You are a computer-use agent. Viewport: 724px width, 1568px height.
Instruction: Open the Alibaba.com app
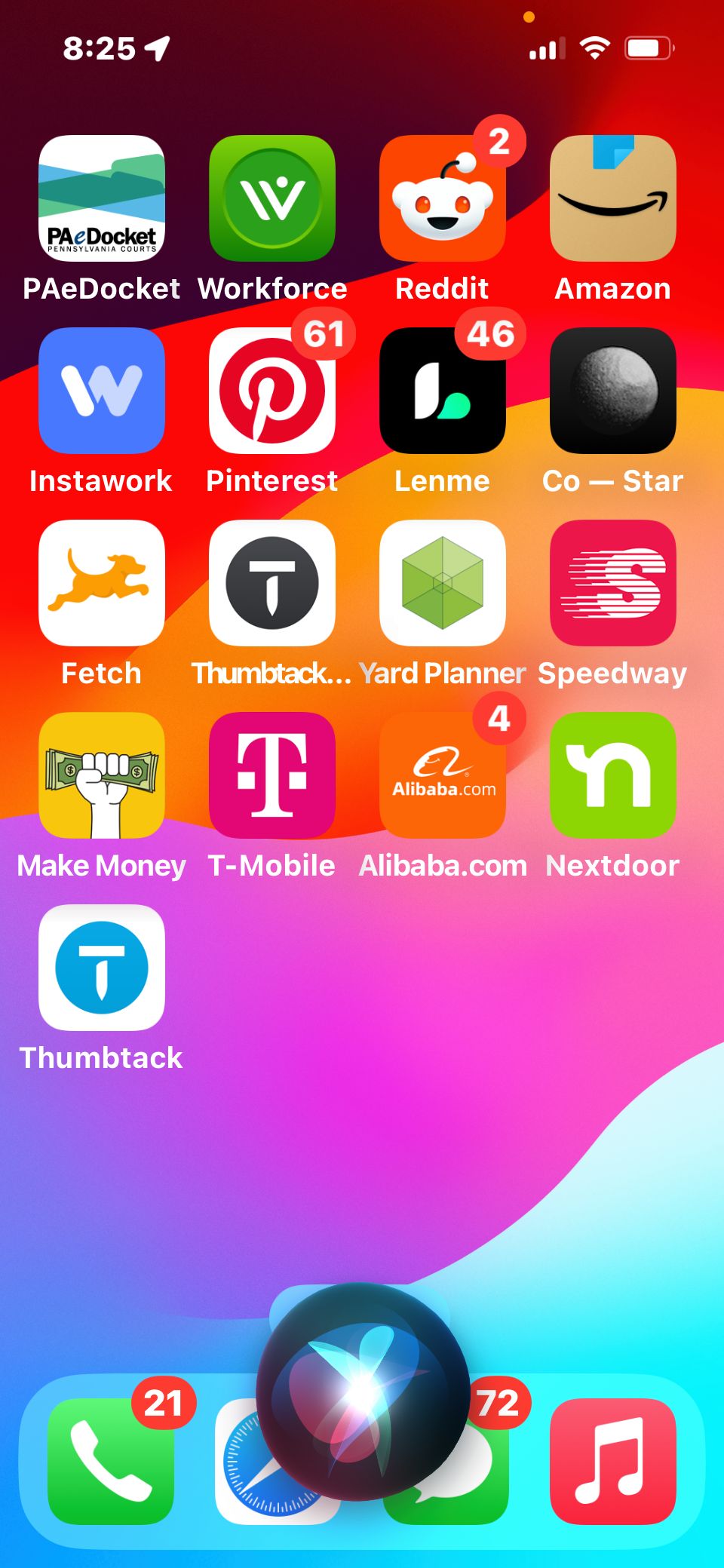(443, 775)
